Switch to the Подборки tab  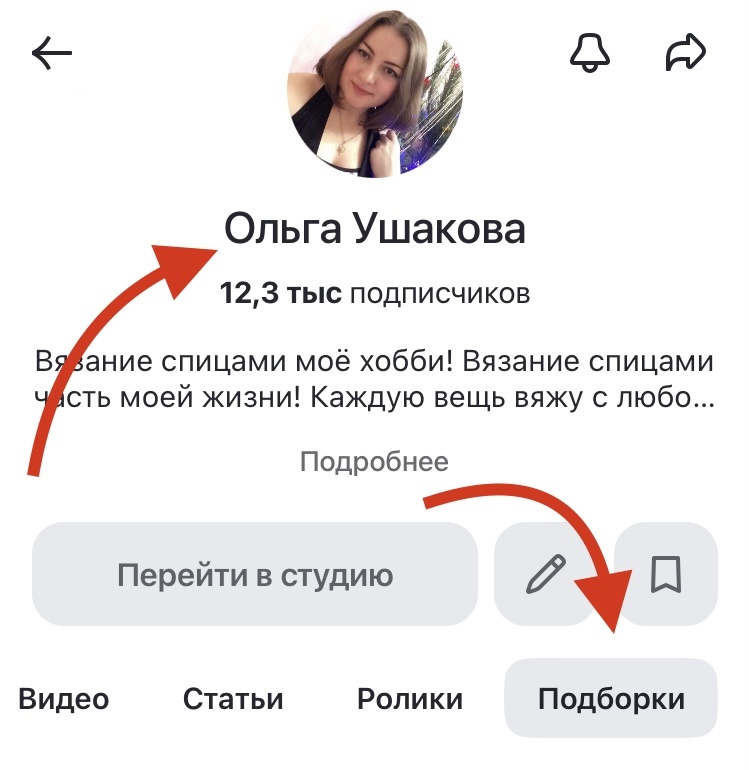coord(611,698)
